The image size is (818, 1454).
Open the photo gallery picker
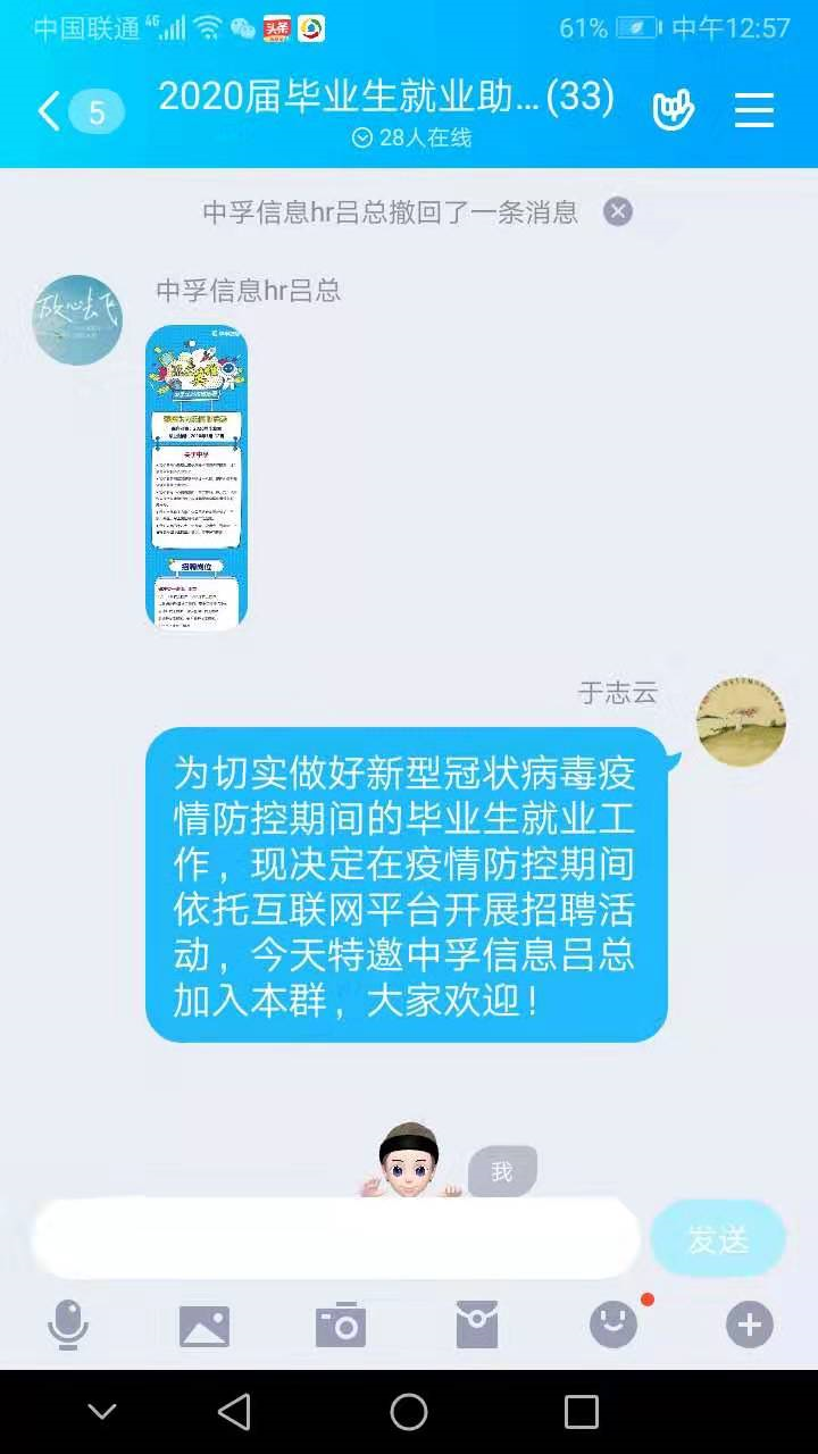click(204, 1325)
